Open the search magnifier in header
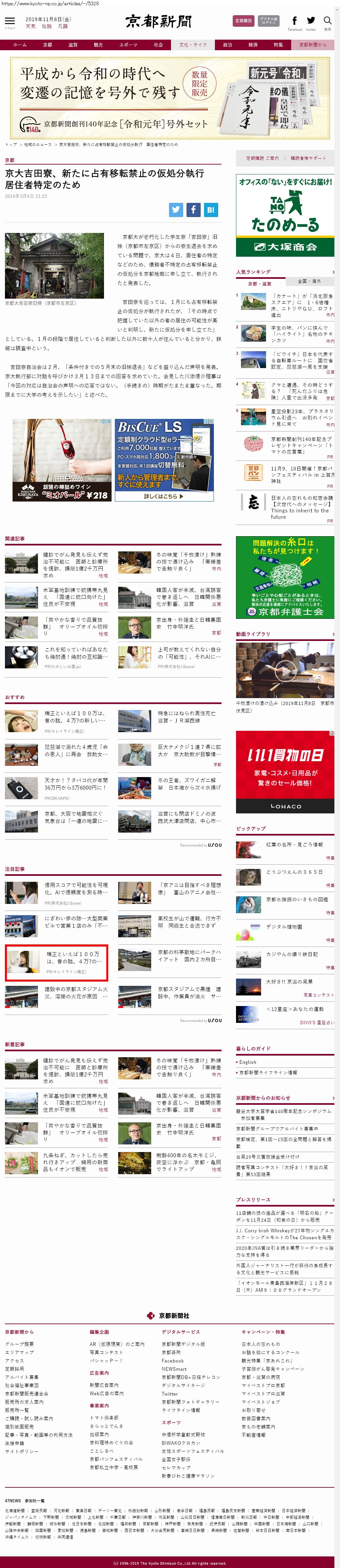The image size is (340, 1568). pyautogui.click(x=327, y=21)
